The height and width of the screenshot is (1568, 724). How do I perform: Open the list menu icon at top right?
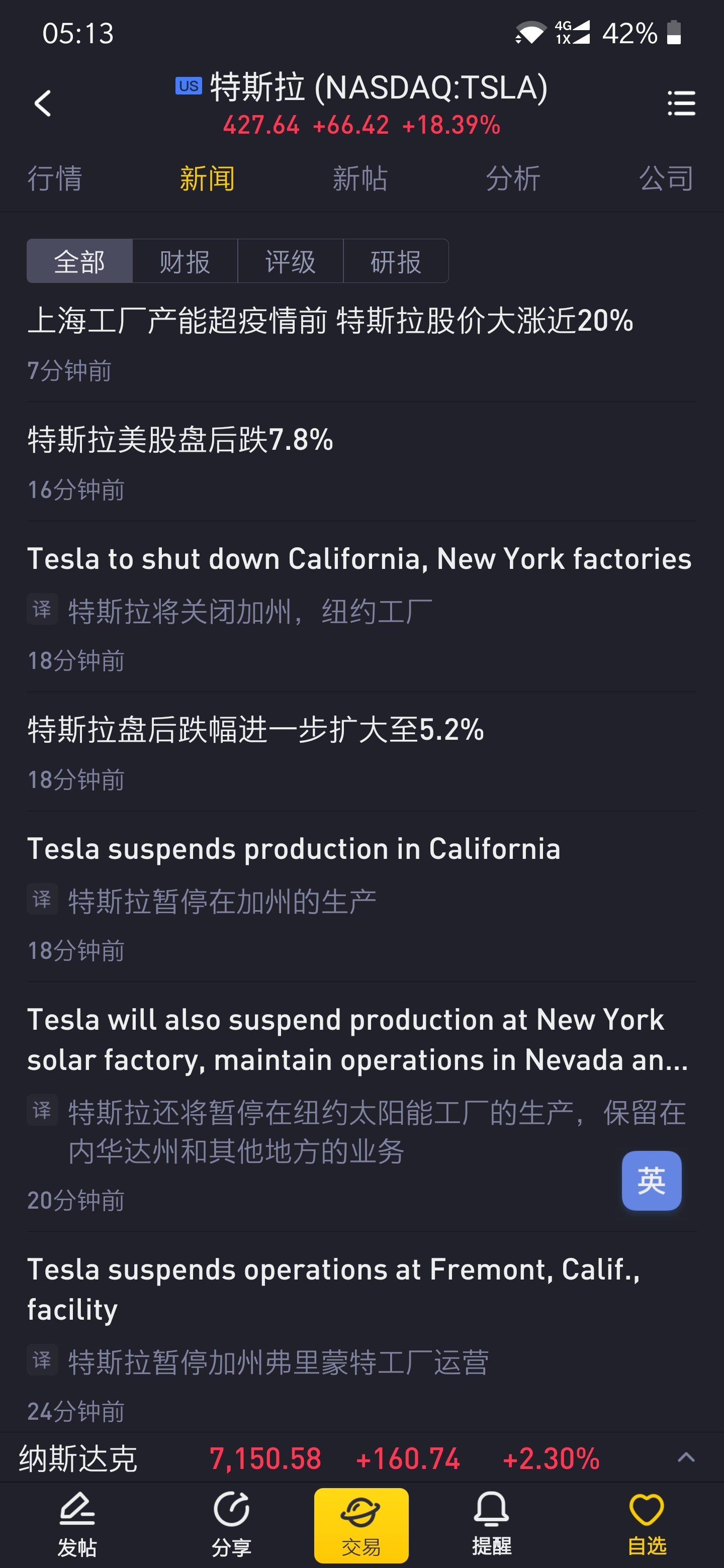[681, 104]
